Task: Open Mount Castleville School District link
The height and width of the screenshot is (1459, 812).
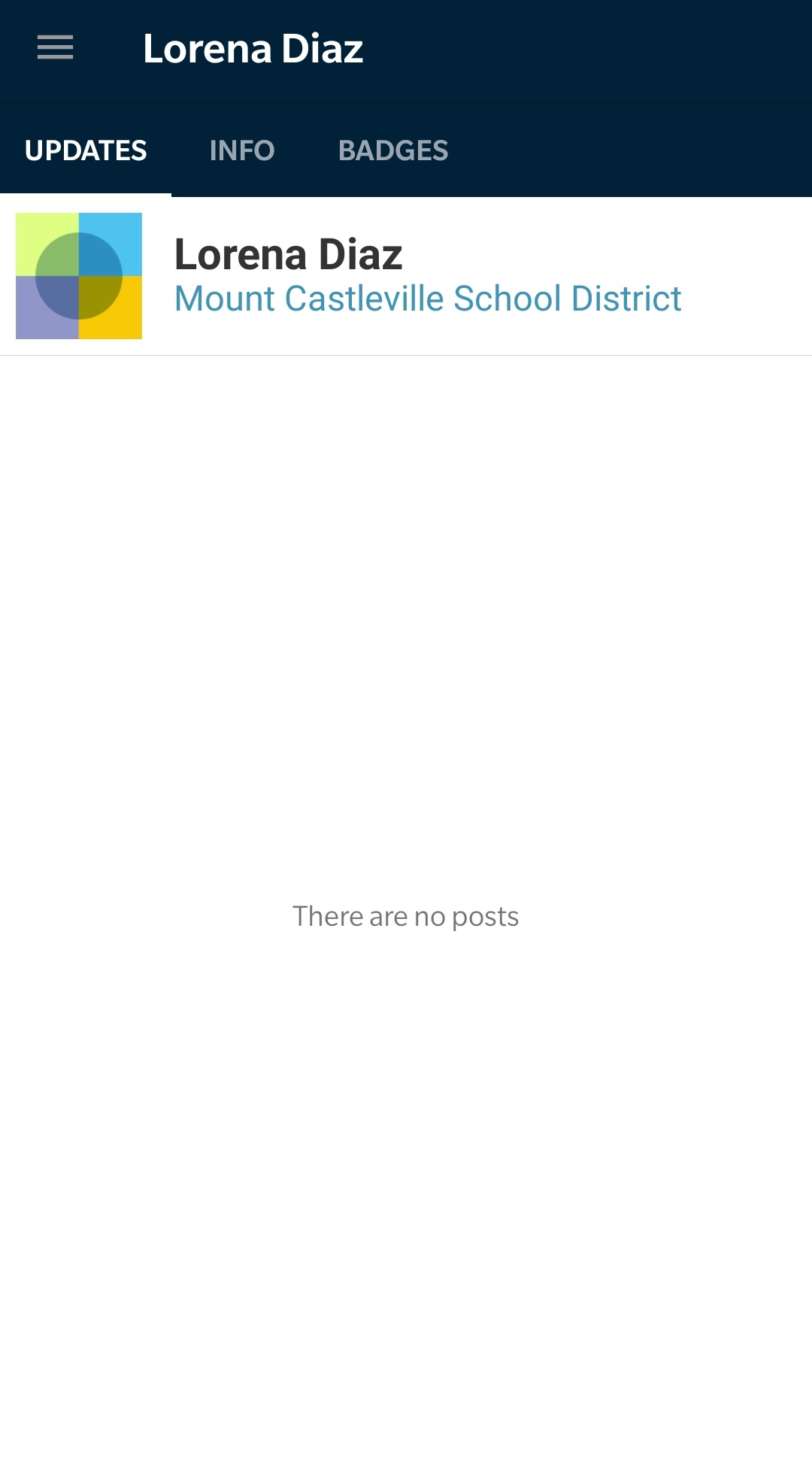Action: pyautogui.click(x=427, y=299)
